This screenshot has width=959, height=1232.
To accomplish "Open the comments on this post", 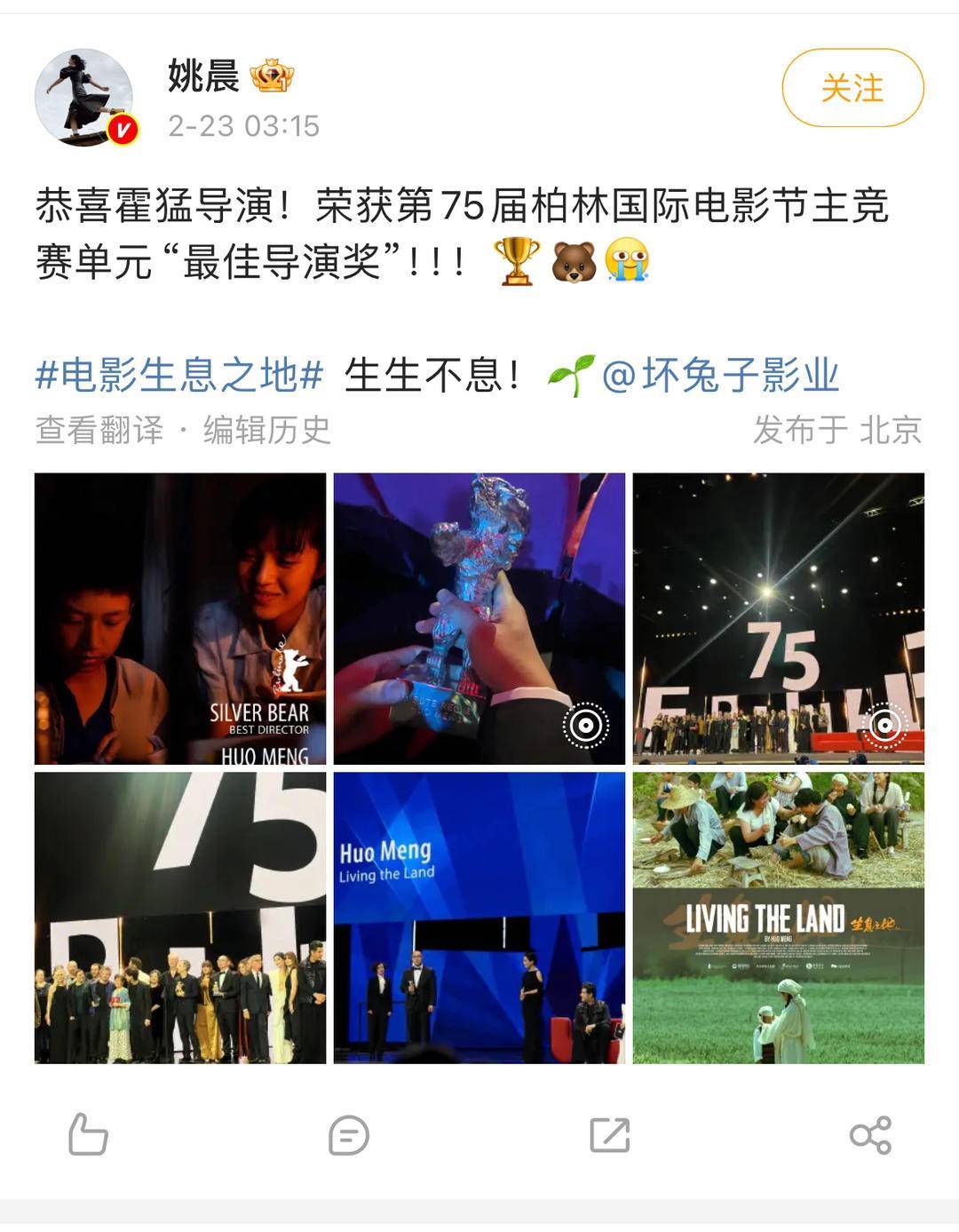I will point(348,1134).
